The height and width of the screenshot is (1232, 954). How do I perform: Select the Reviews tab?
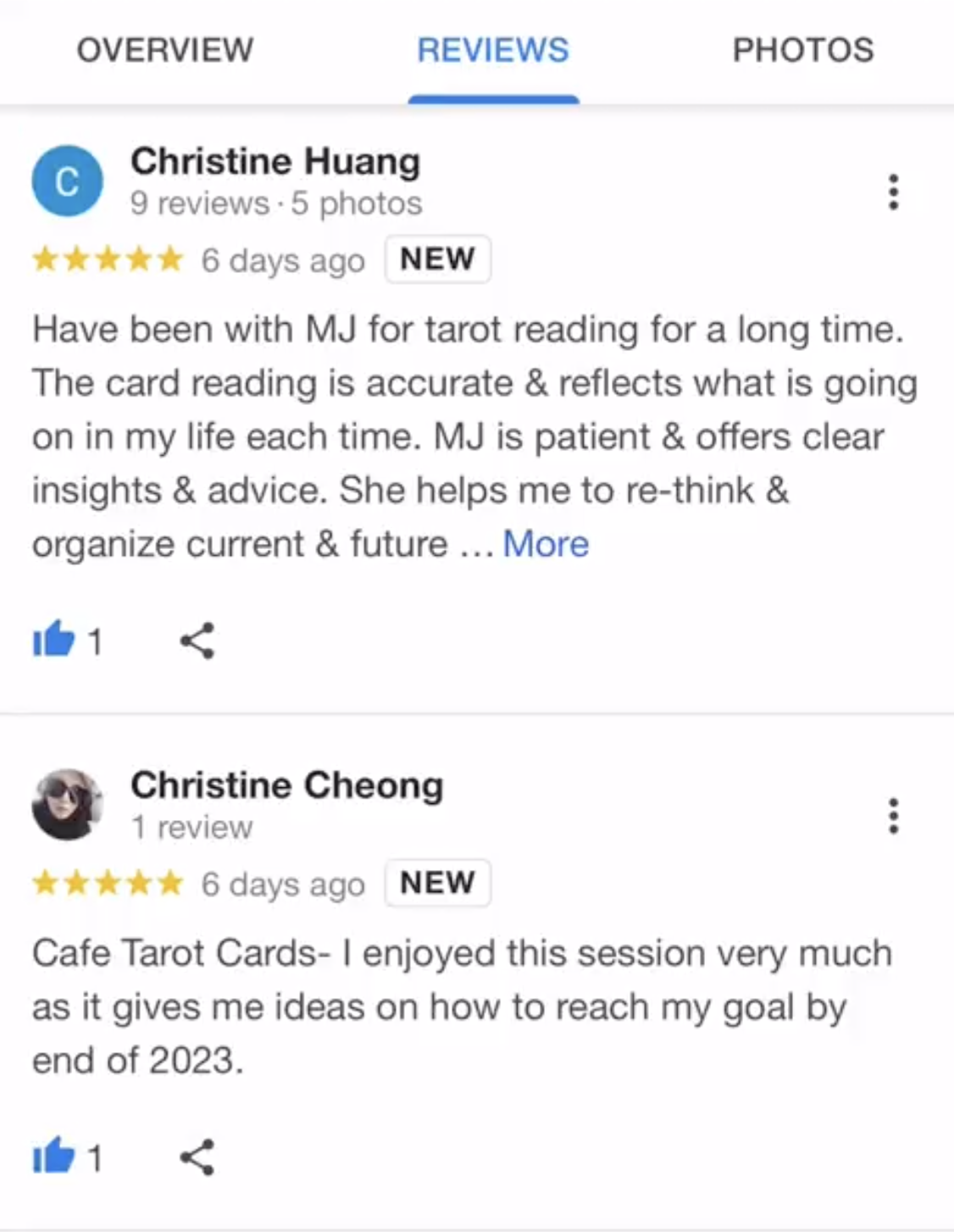click(493, 50)
